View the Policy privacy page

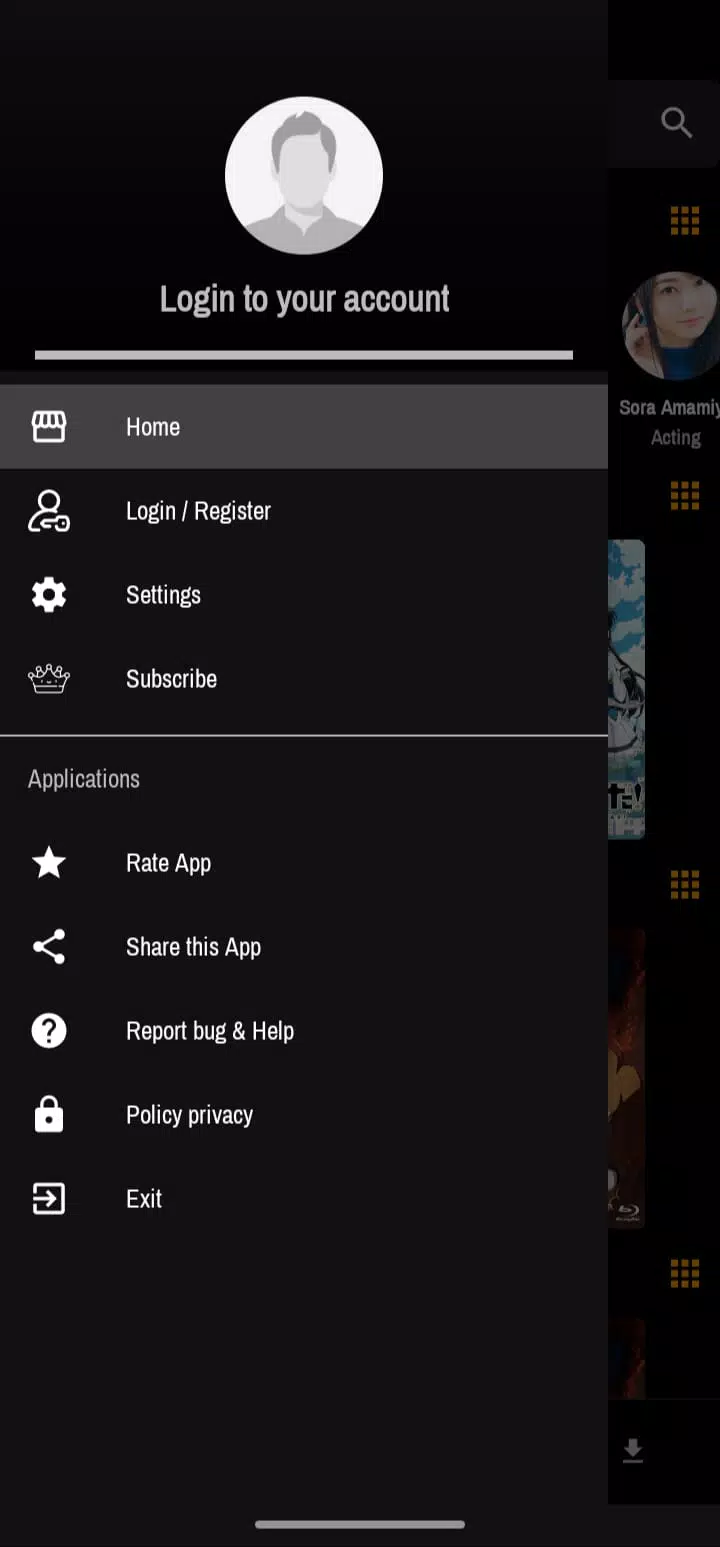(x=189, y=1115)
